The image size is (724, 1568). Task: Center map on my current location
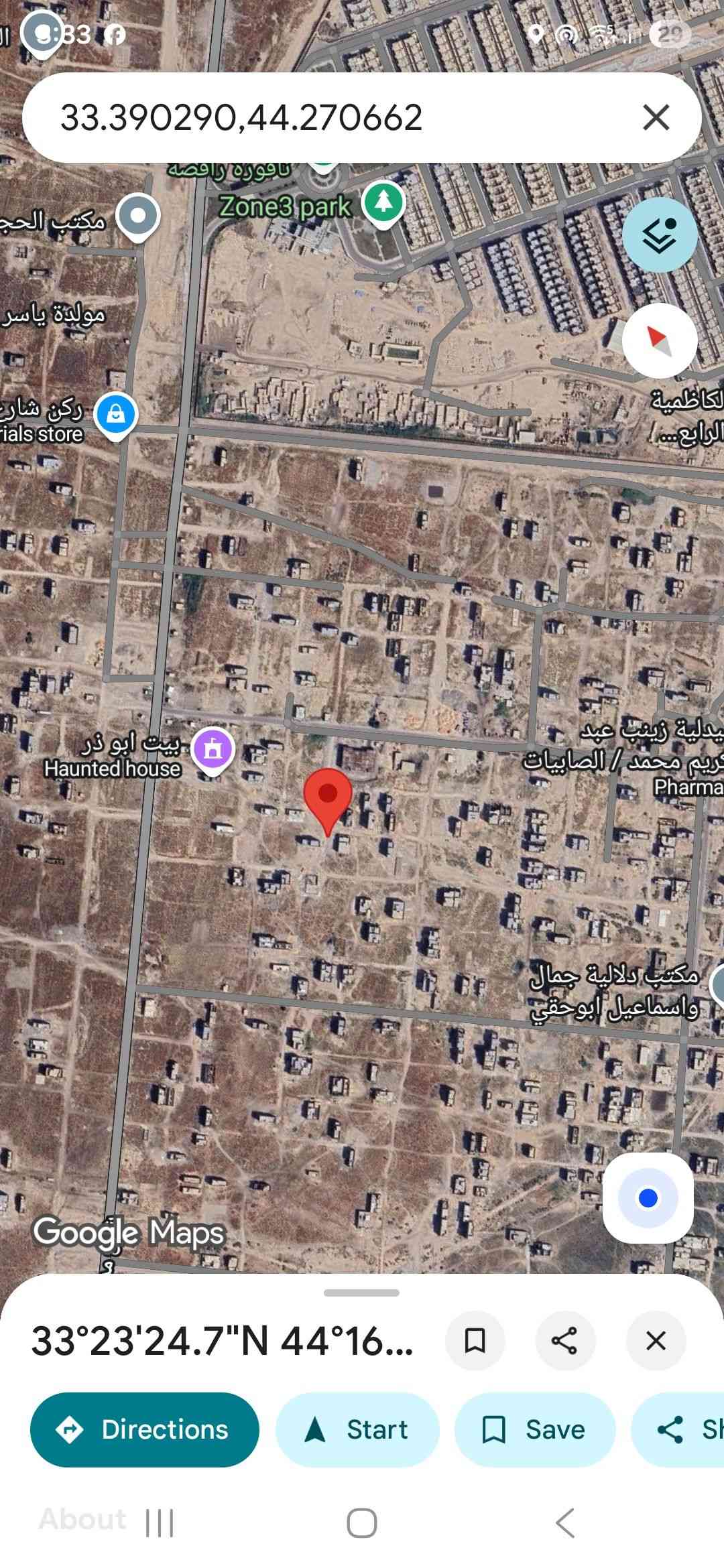(x=648, y=1197)
